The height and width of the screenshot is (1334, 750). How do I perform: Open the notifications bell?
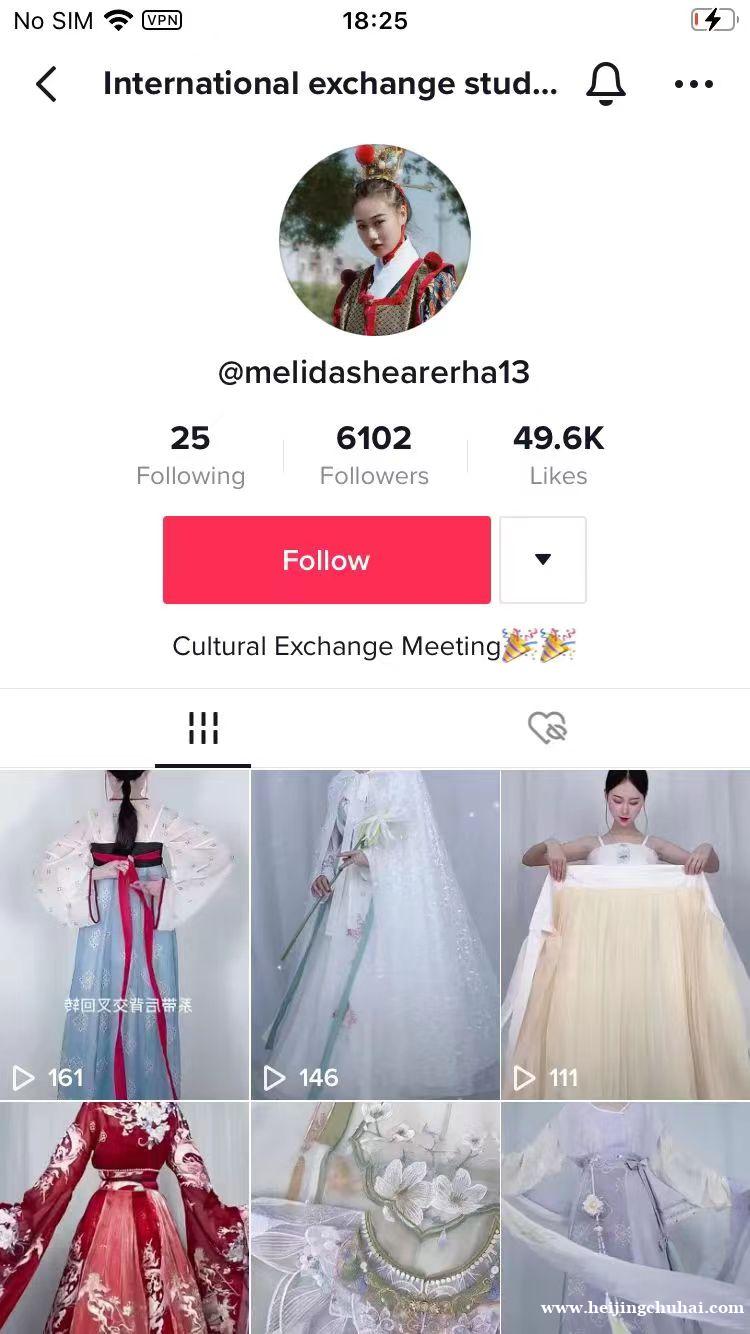605,84
